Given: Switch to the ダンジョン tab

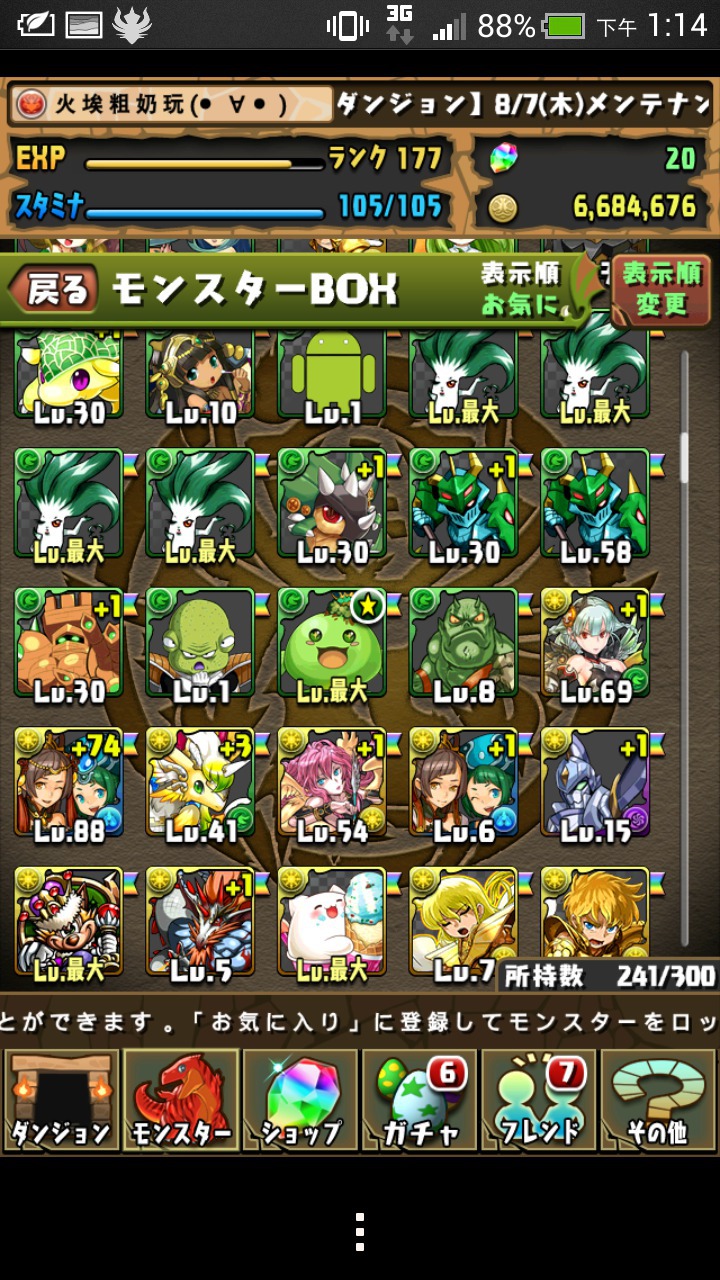Looking at the screenshot, I should click(61, 1100).
